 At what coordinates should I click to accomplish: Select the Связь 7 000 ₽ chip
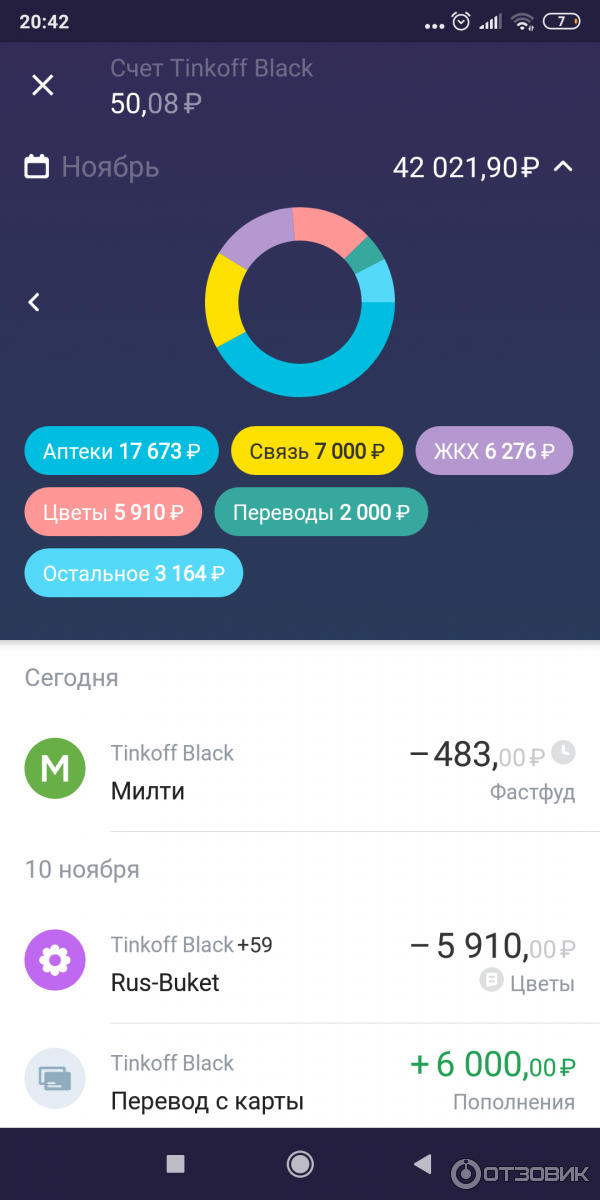pos(317,452)
